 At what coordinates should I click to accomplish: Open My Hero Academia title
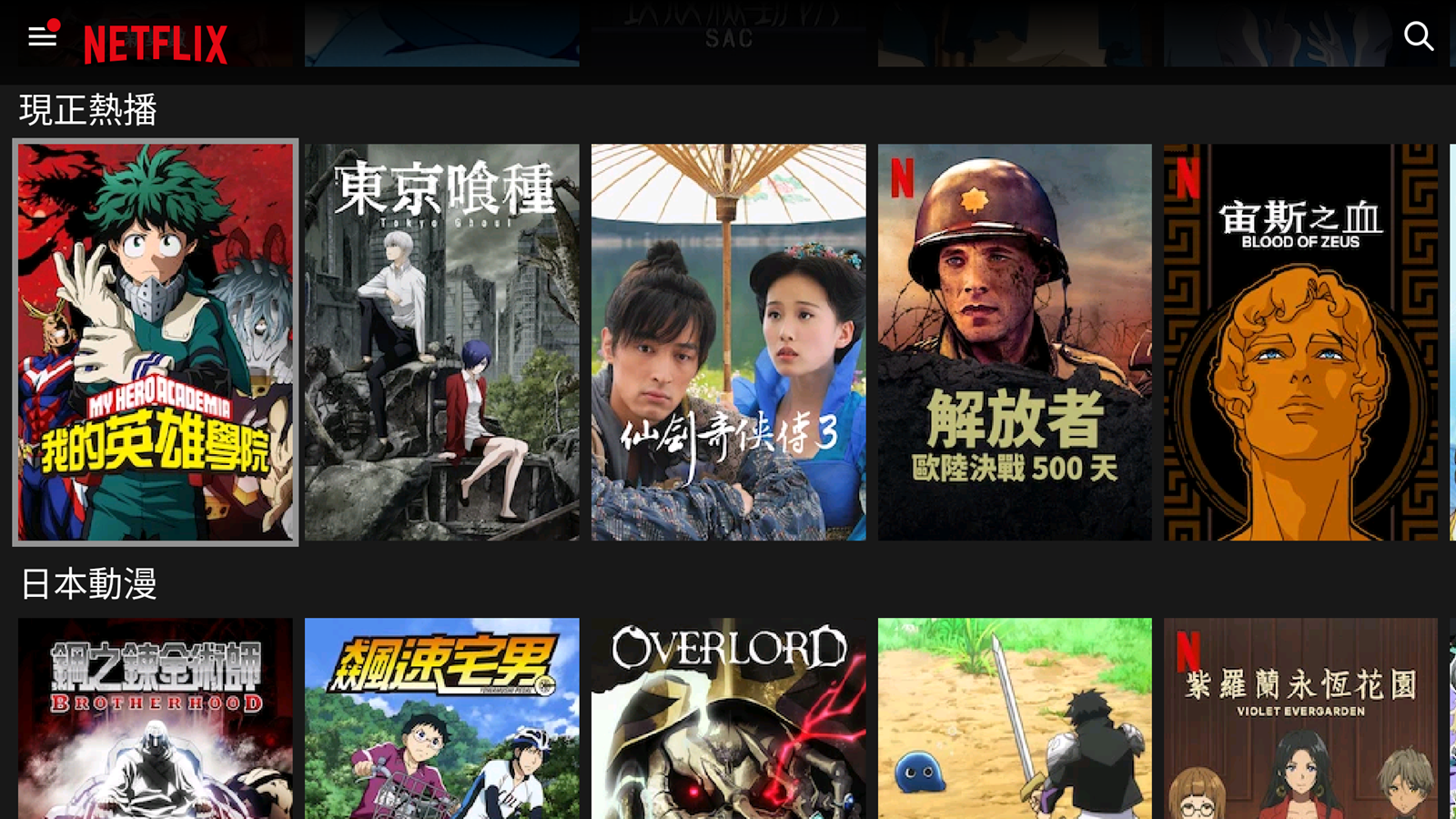click(156, 342)
